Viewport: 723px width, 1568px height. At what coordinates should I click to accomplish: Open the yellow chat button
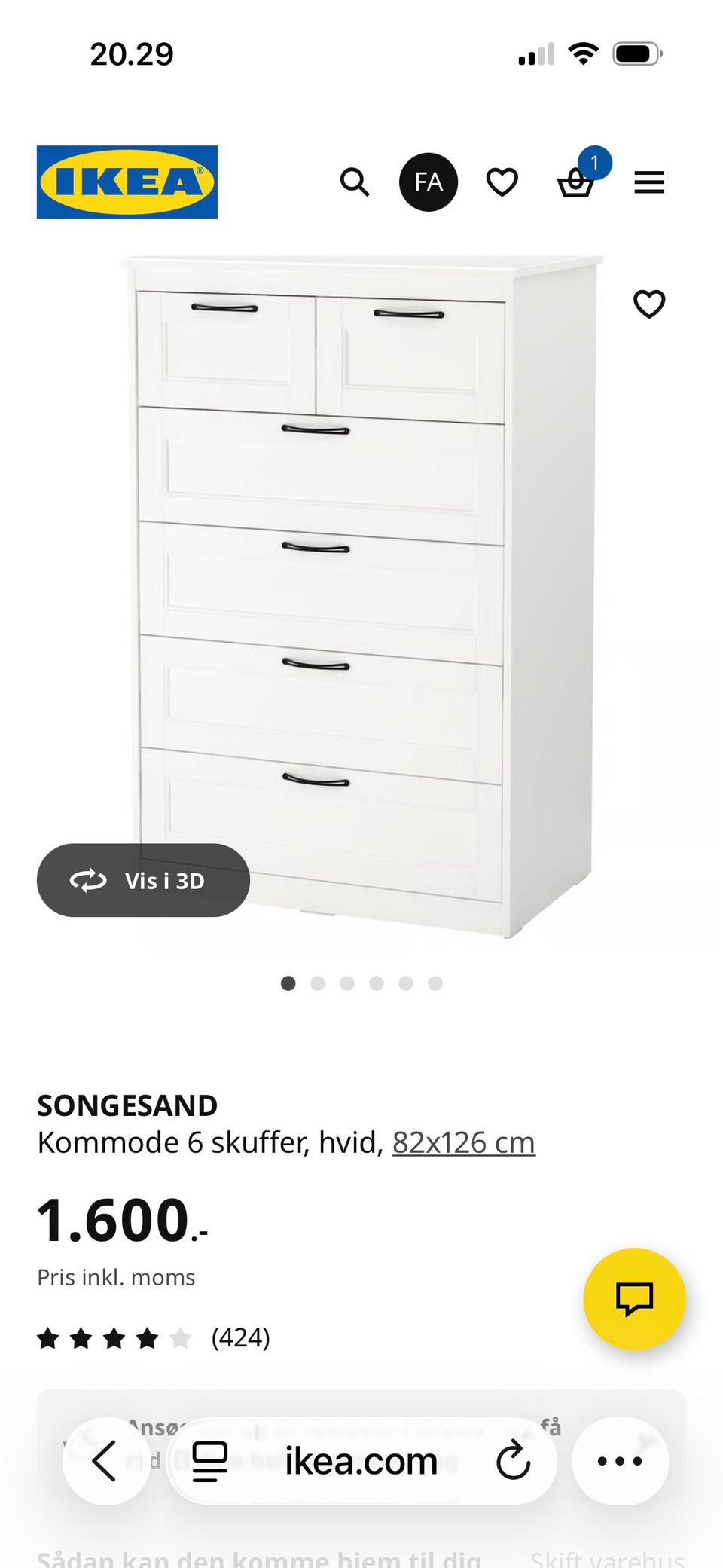pos(634,1298)
